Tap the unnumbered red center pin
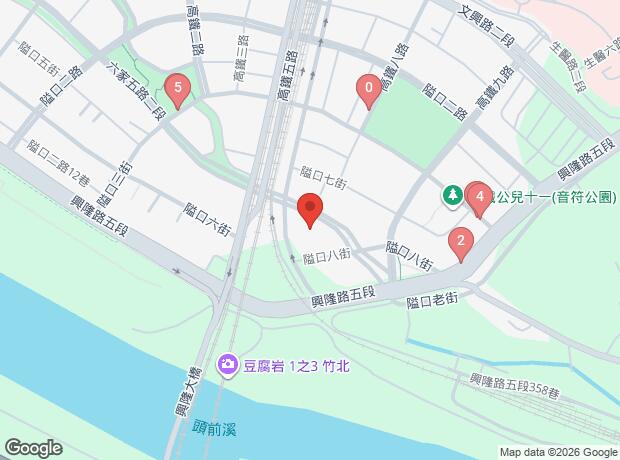Screen dimensions: 620x460 coord(310,211)
